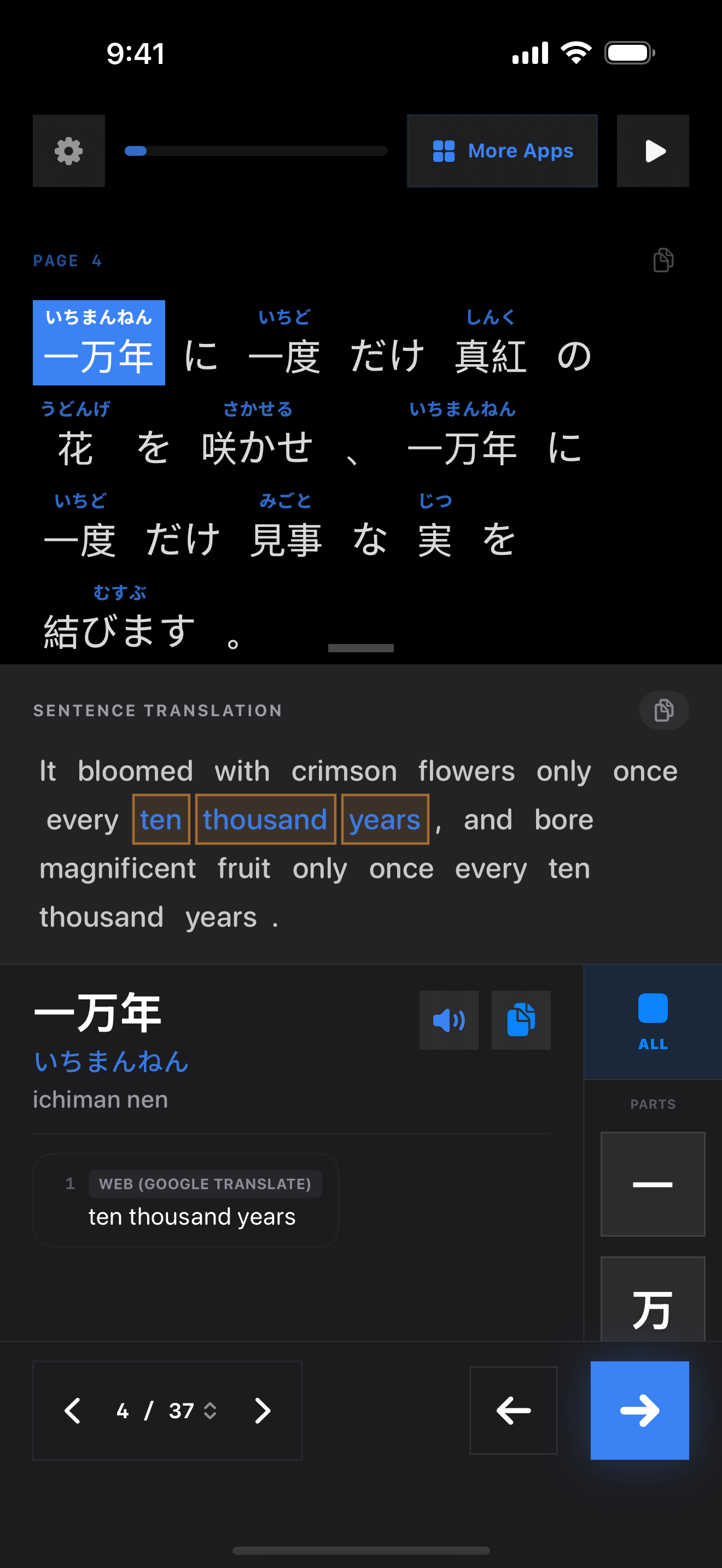
Task: Go to the next page chevron
Action: 263,1411
